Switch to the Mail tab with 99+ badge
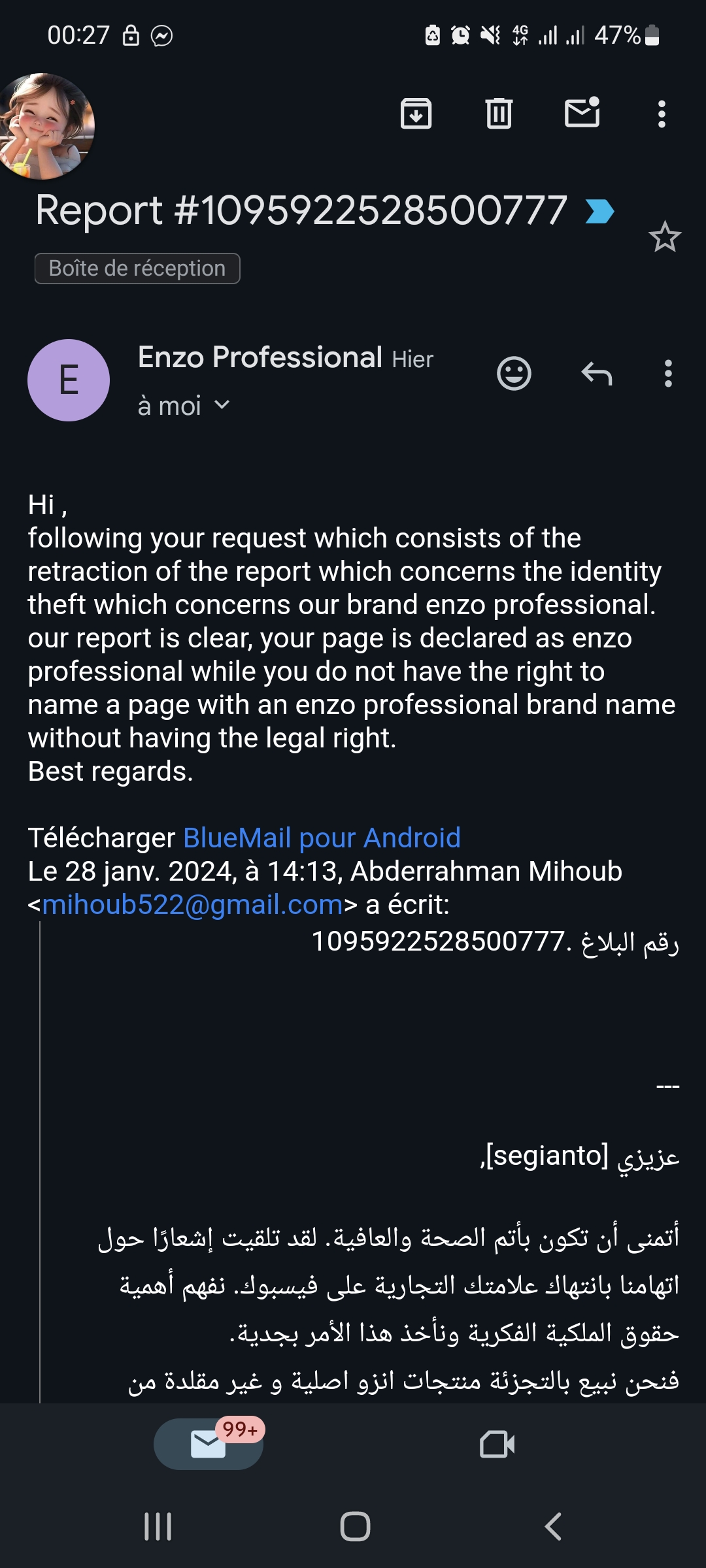This screenshot has height=1568, width=706. (x=209, y=1444)
